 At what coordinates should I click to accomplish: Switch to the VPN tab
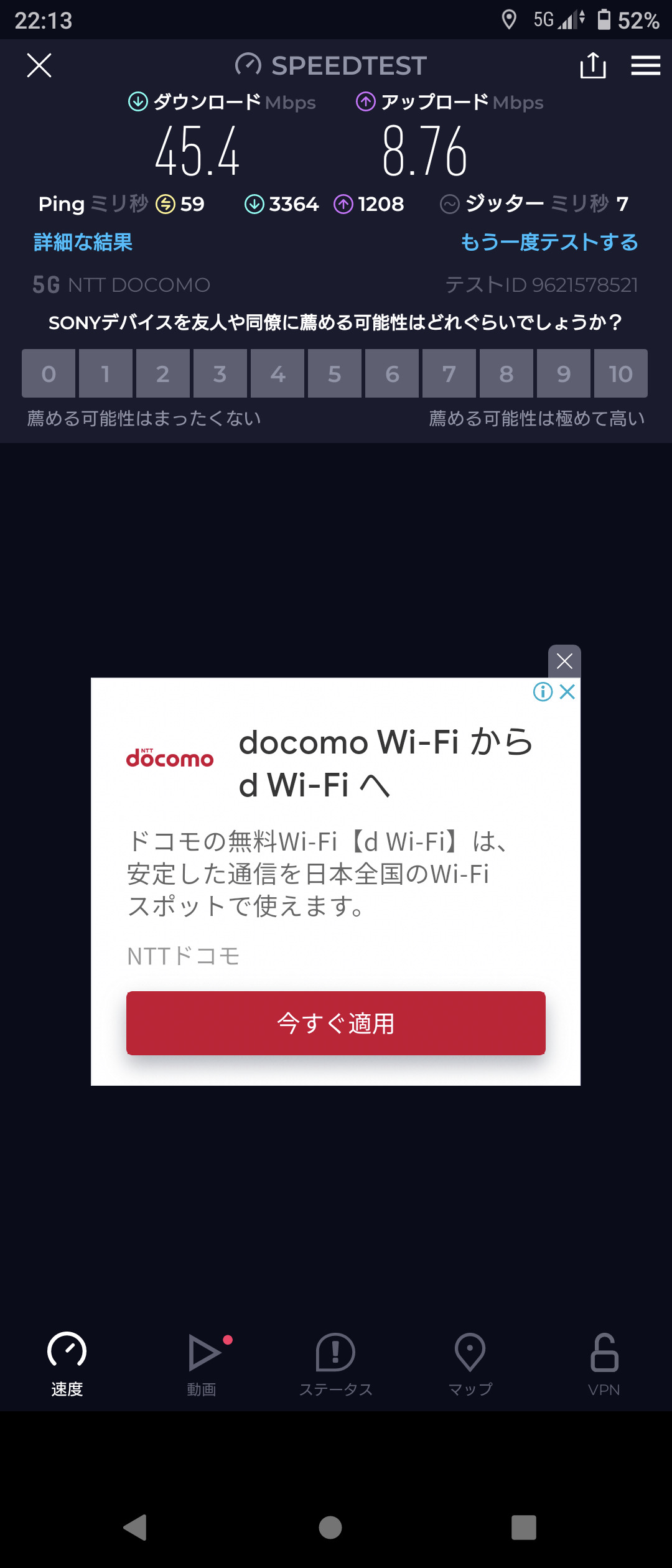tap(604, 1364)
